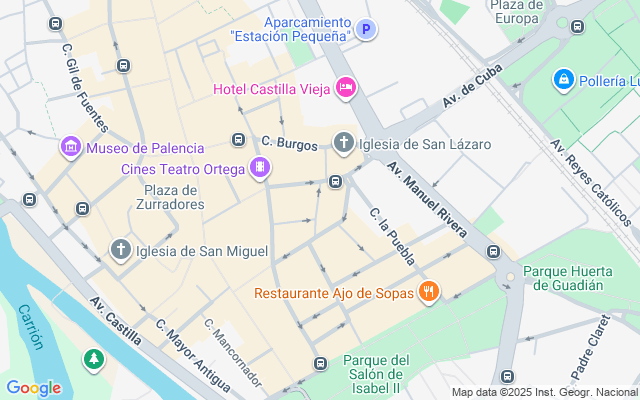Open the Museo de Palencia marker
This screenshot has height=400, width=640.
(70, 148)
